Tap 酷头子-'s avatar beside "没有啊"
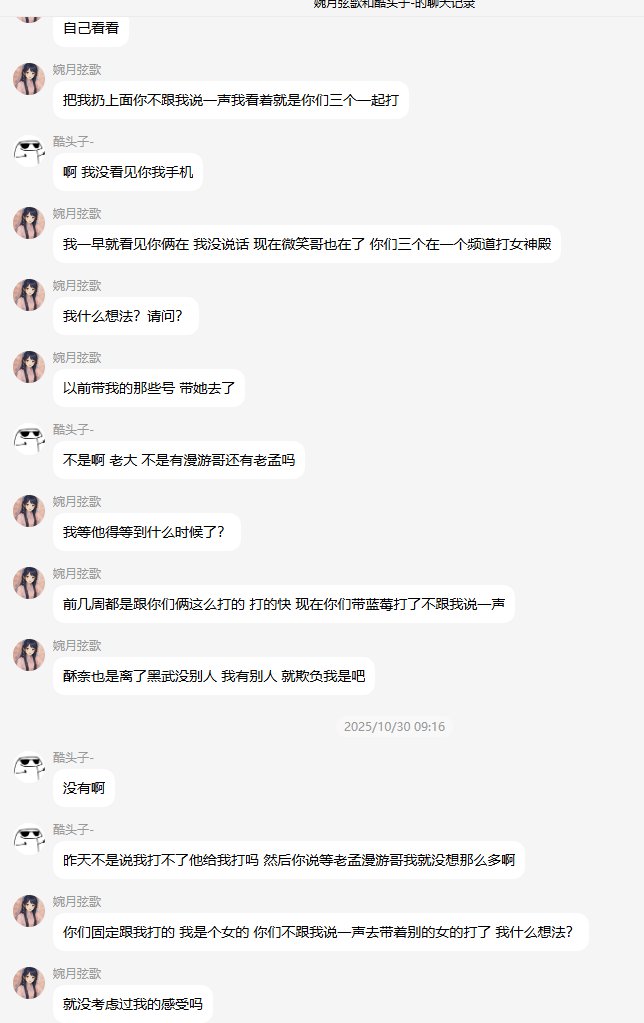The image size is (644, 1023). point(29,767)
